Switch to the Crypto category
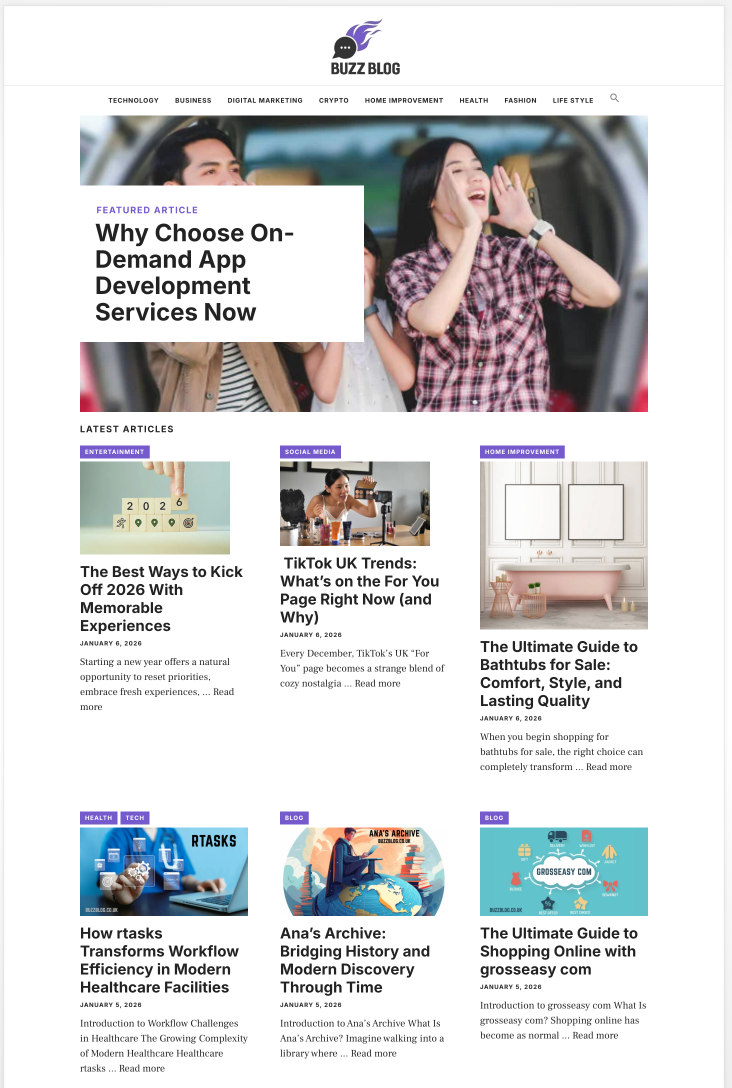Image resolution: width=732 pixels, height=1088 pixels. (334, 101)
